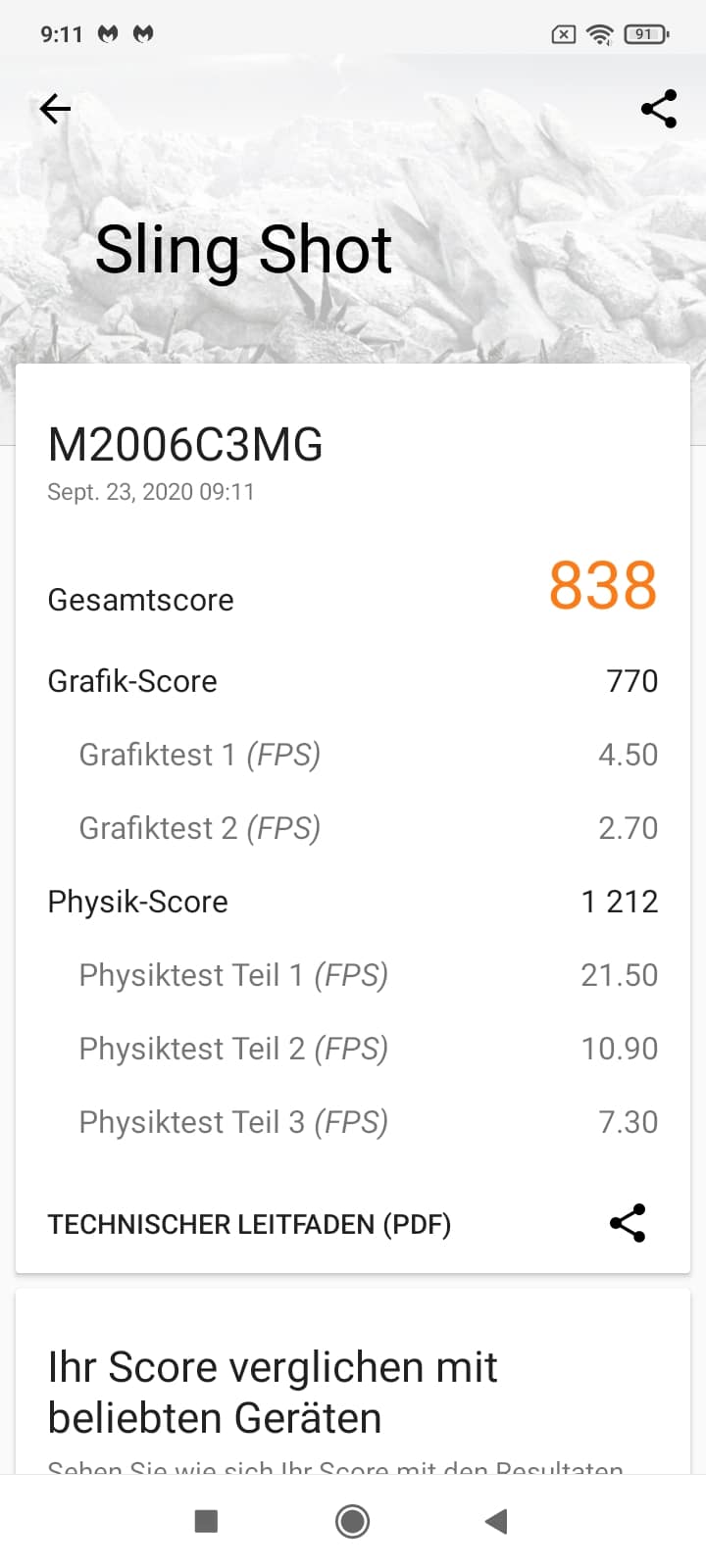Open recent apps with the square button
This screenshot has width=706, height=1568.
click(206, 1521)
